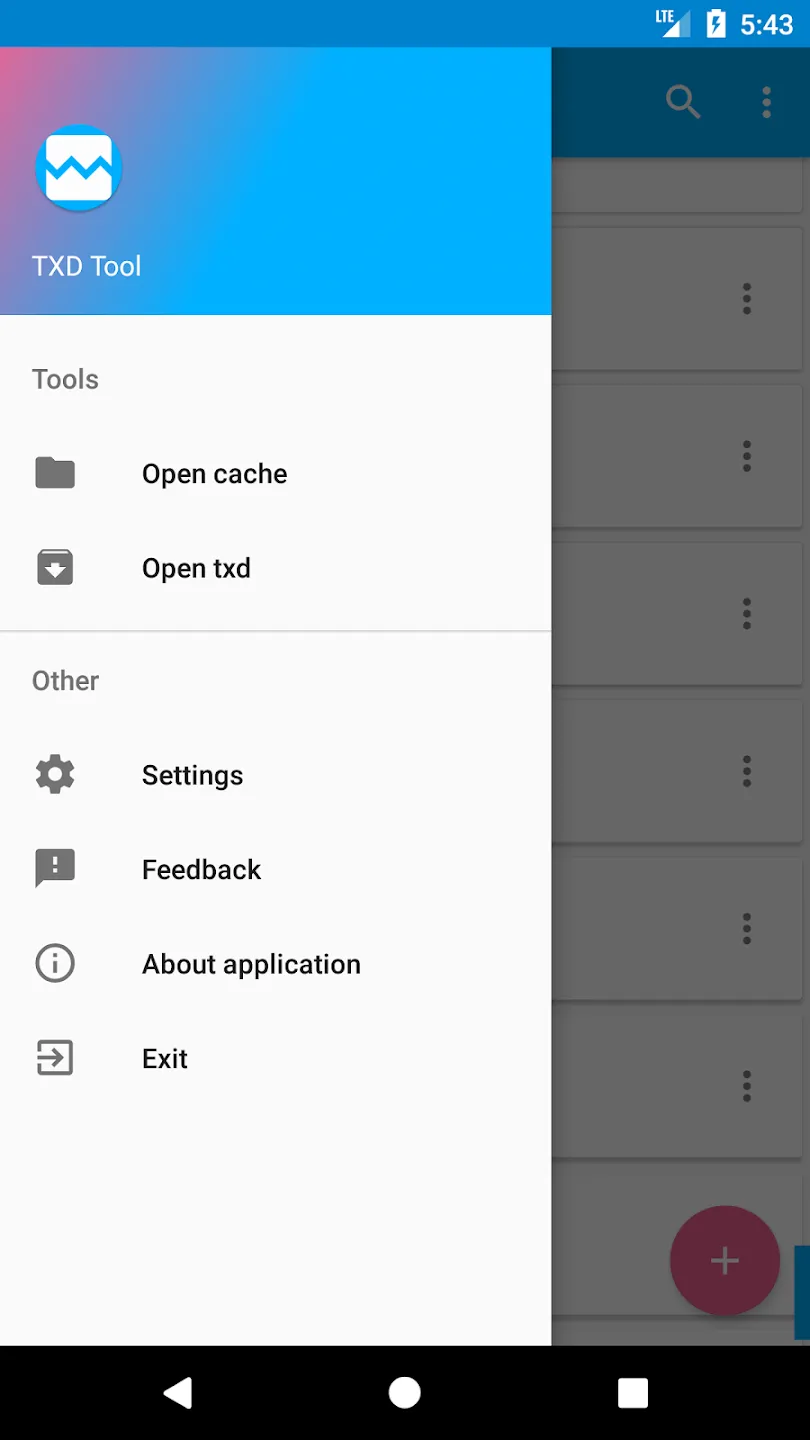View About application info
The width and height of the screenshot is (810, 1440).
coord(275,963)
